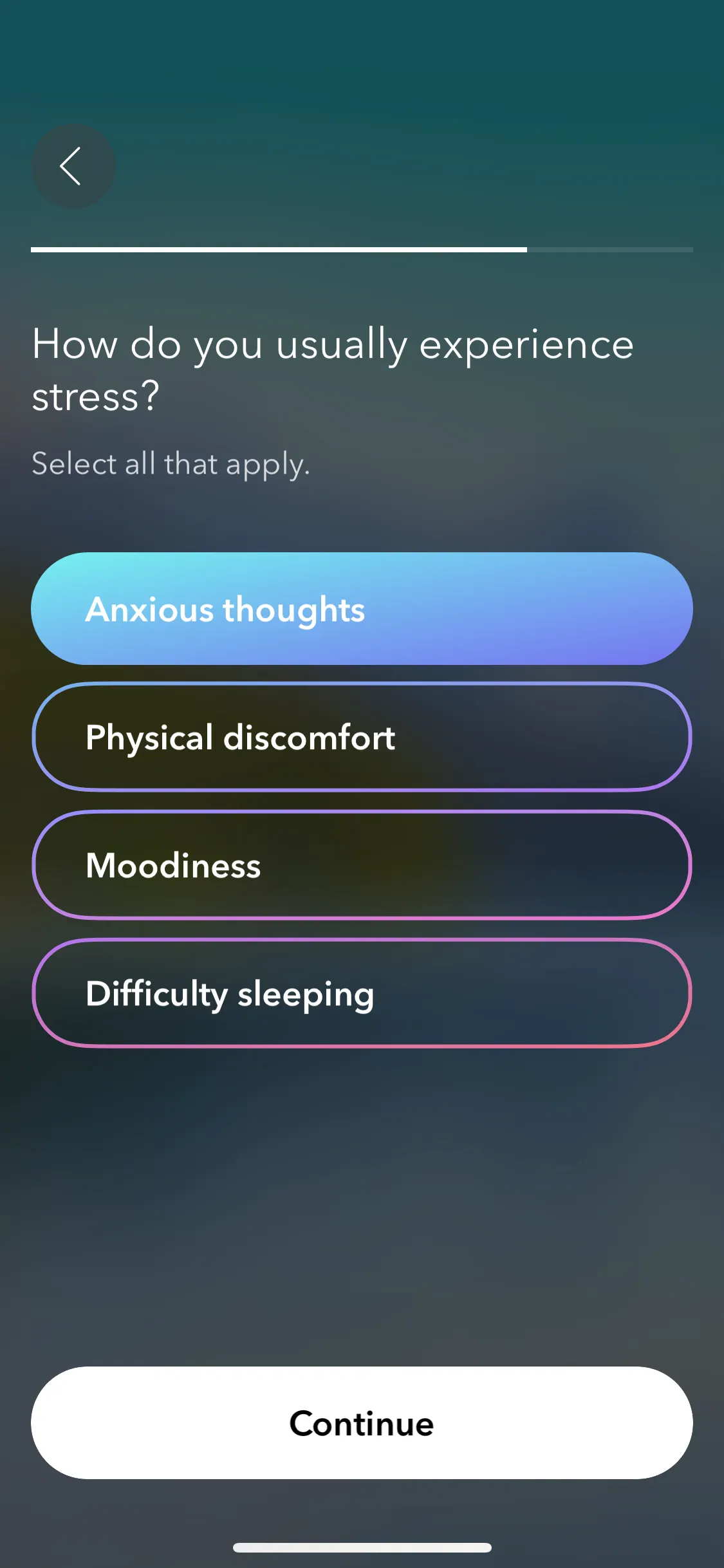
Task: Choose Moodiness as a stress symptom
Action: point(362,865)
